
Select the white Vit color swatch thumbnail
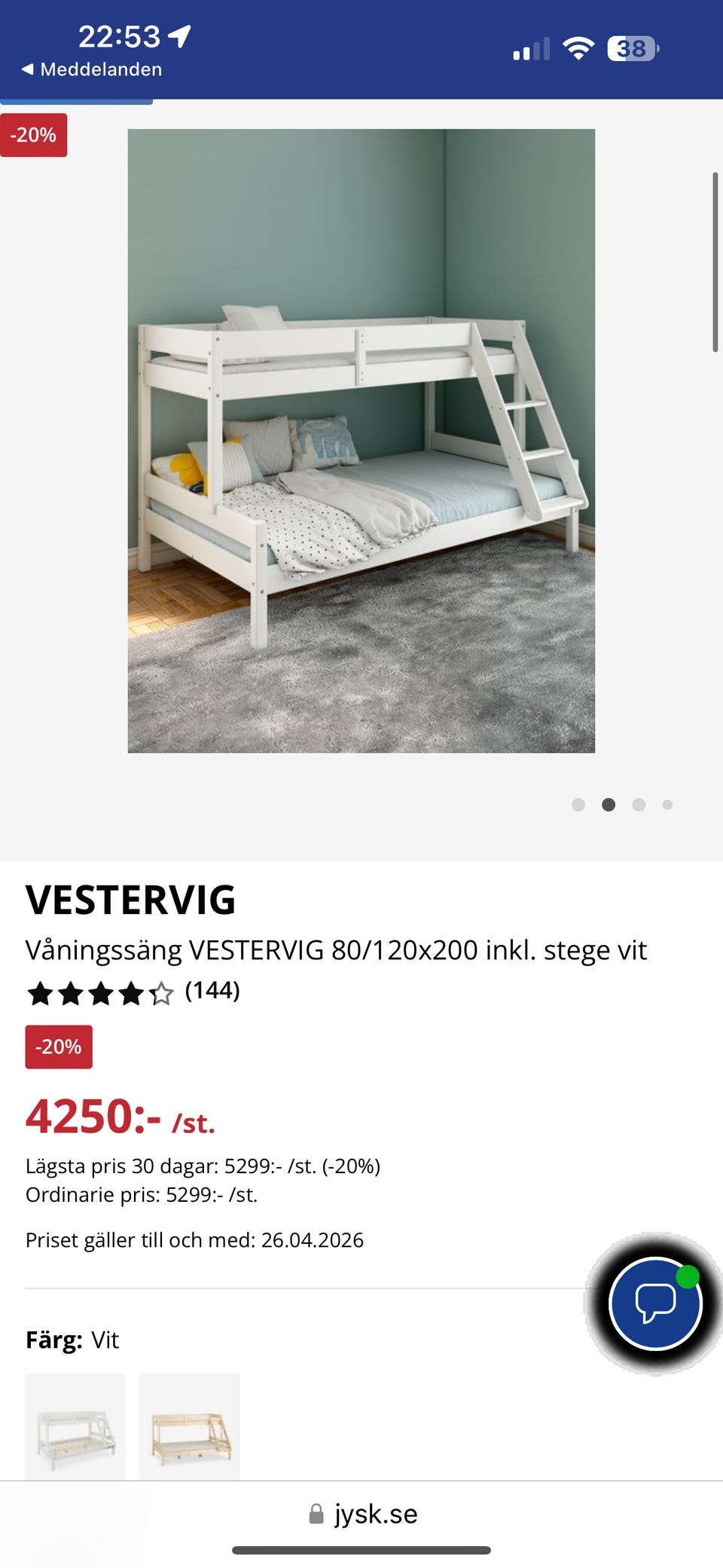click(75, 1425)
